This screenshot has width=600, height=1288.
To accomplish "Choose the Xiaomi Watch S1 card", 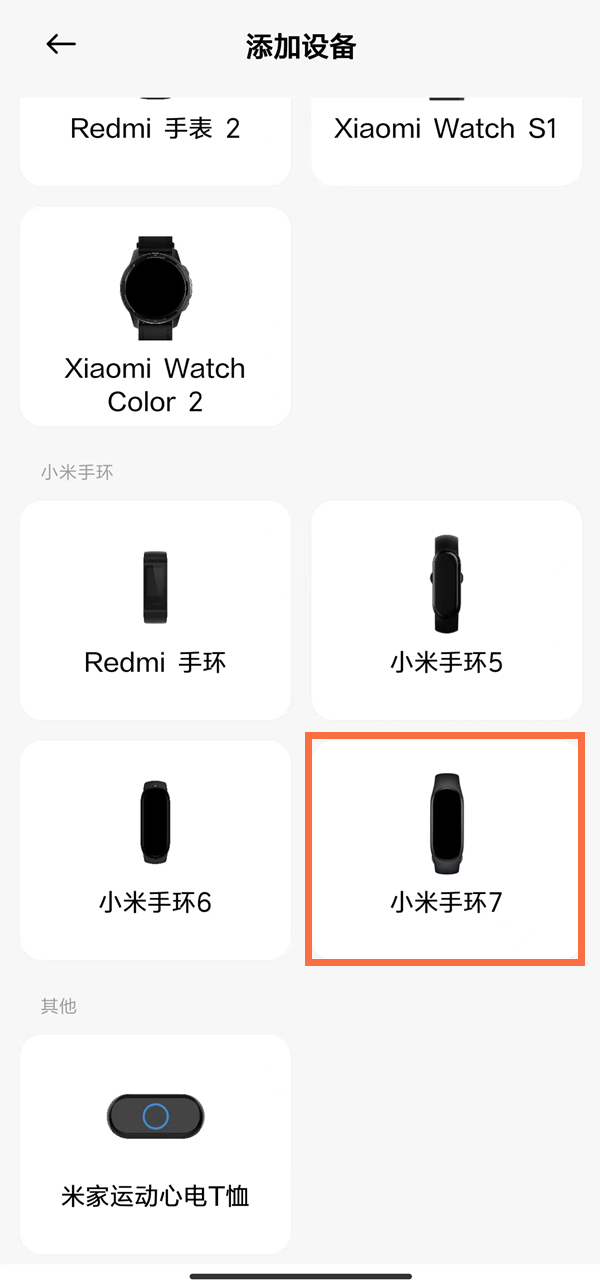I will click(x=446, y=140).
